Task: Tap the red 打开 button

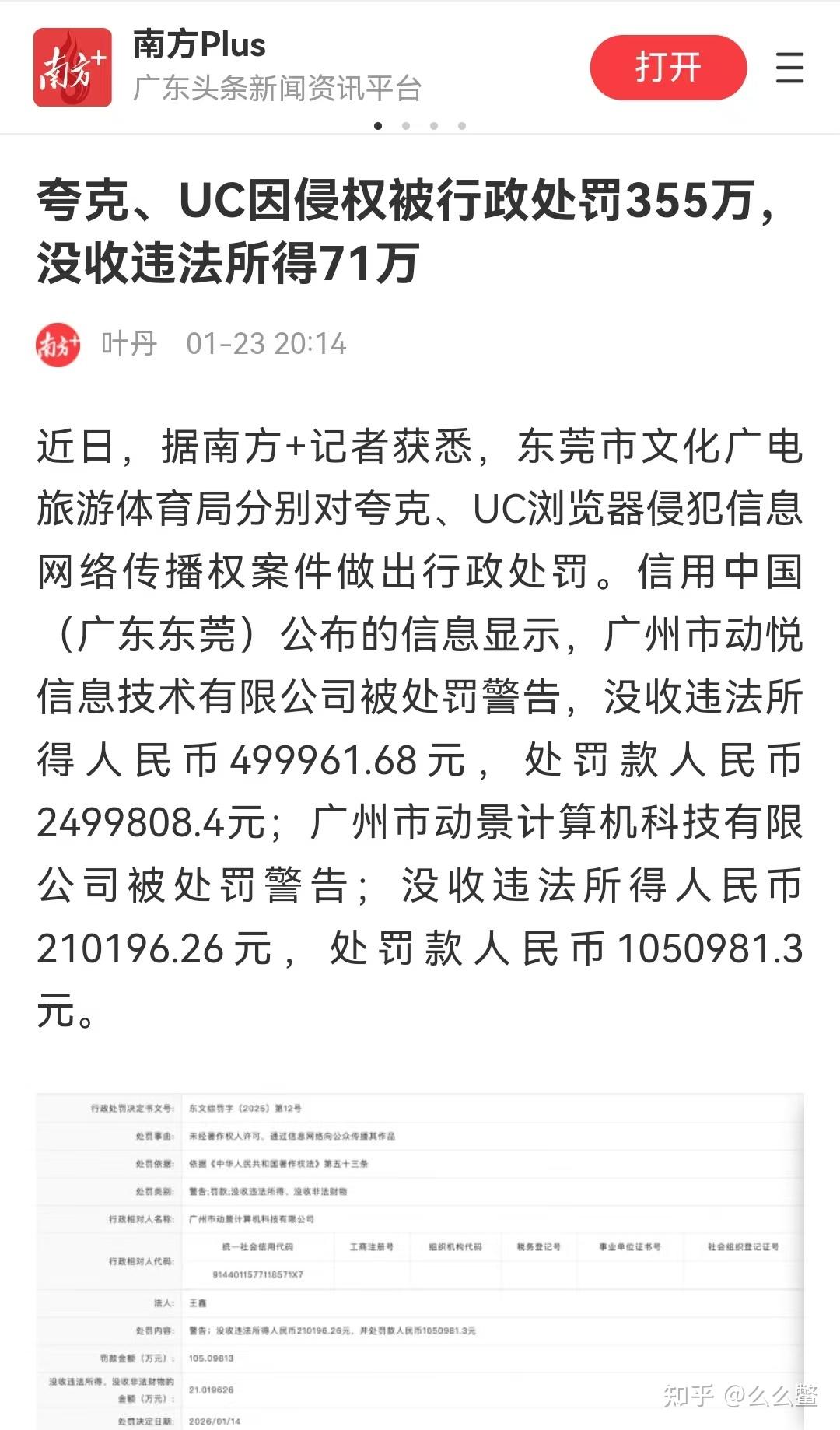Action: tap(668, 67)
